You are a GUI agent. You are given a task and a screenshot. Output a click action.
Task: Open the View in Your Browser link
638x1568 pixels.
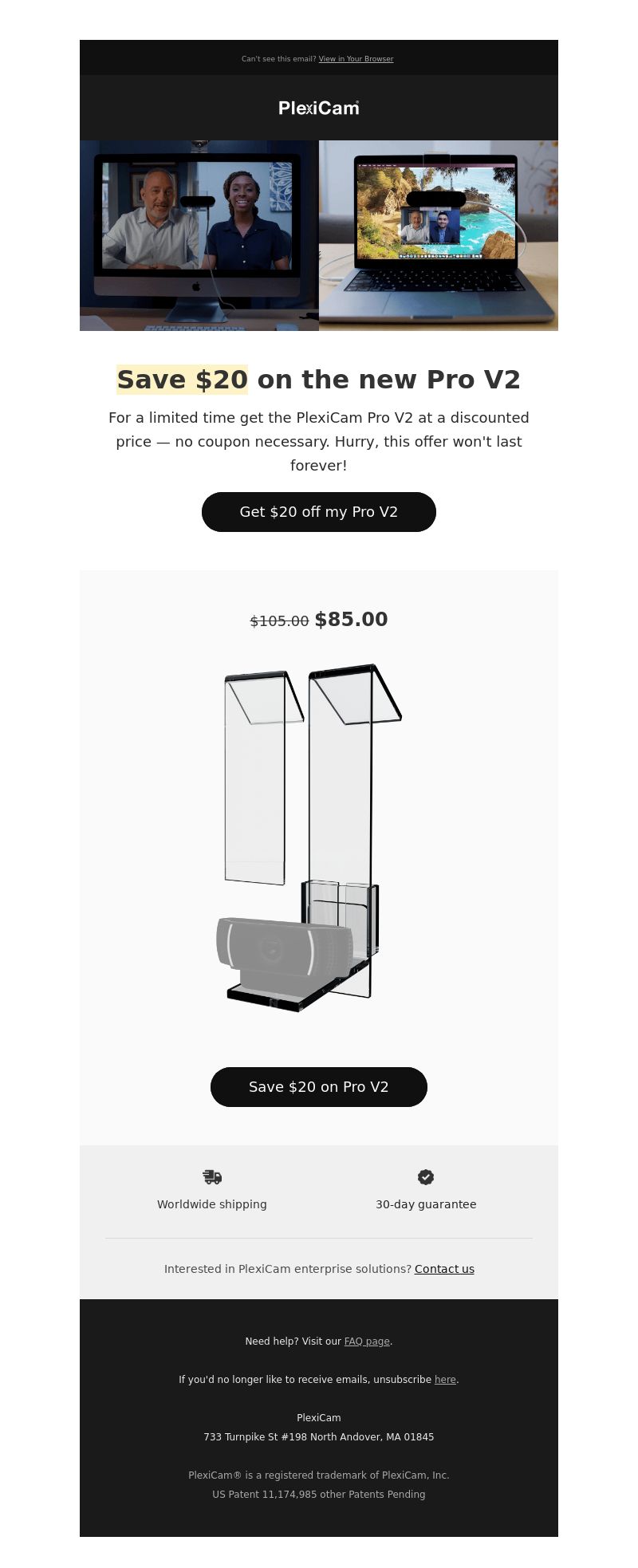pyautogui.click(x=356, y=59)
